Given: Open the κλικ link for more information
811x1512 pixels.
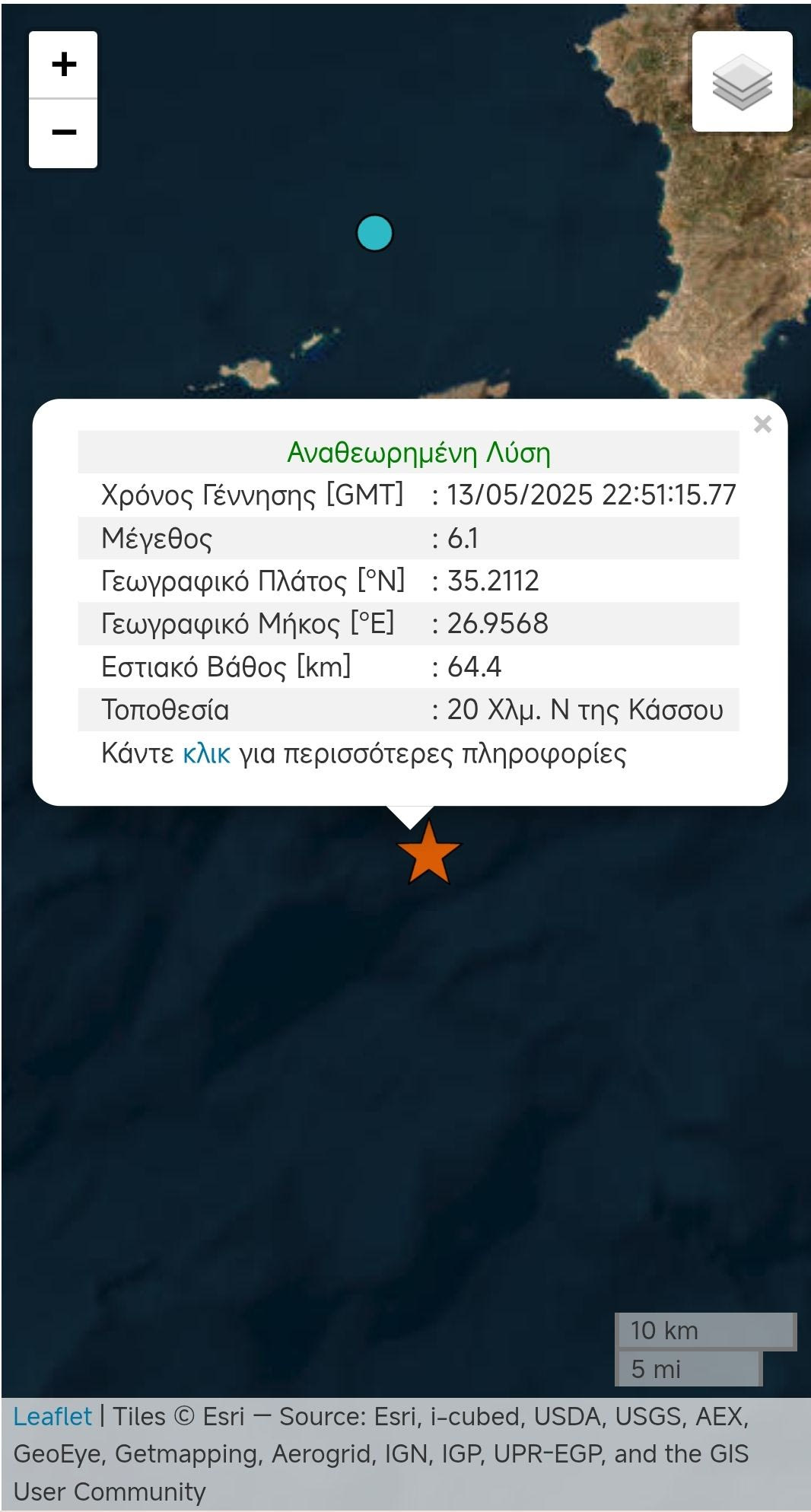Looking at the screenshot, I should (x=206, y=754).
